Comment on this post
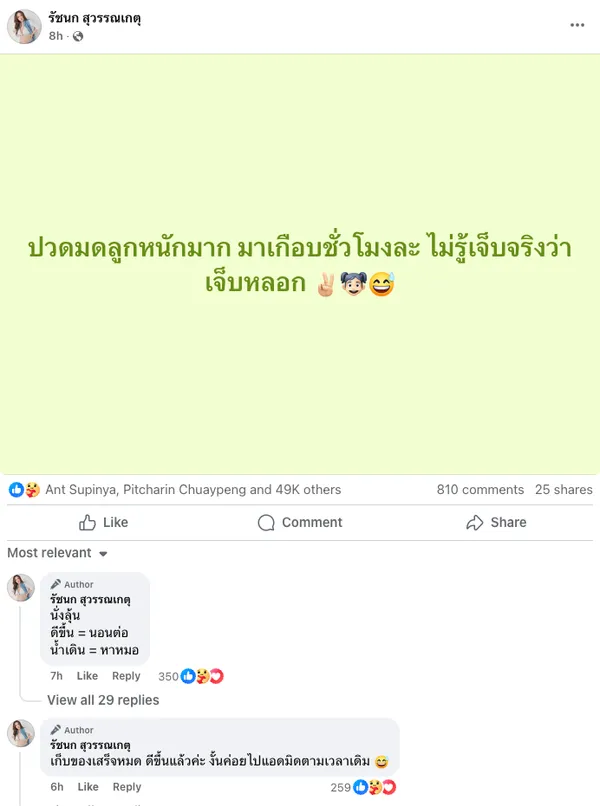This screenshot has width=600, height=806. (x=300, y=522)
